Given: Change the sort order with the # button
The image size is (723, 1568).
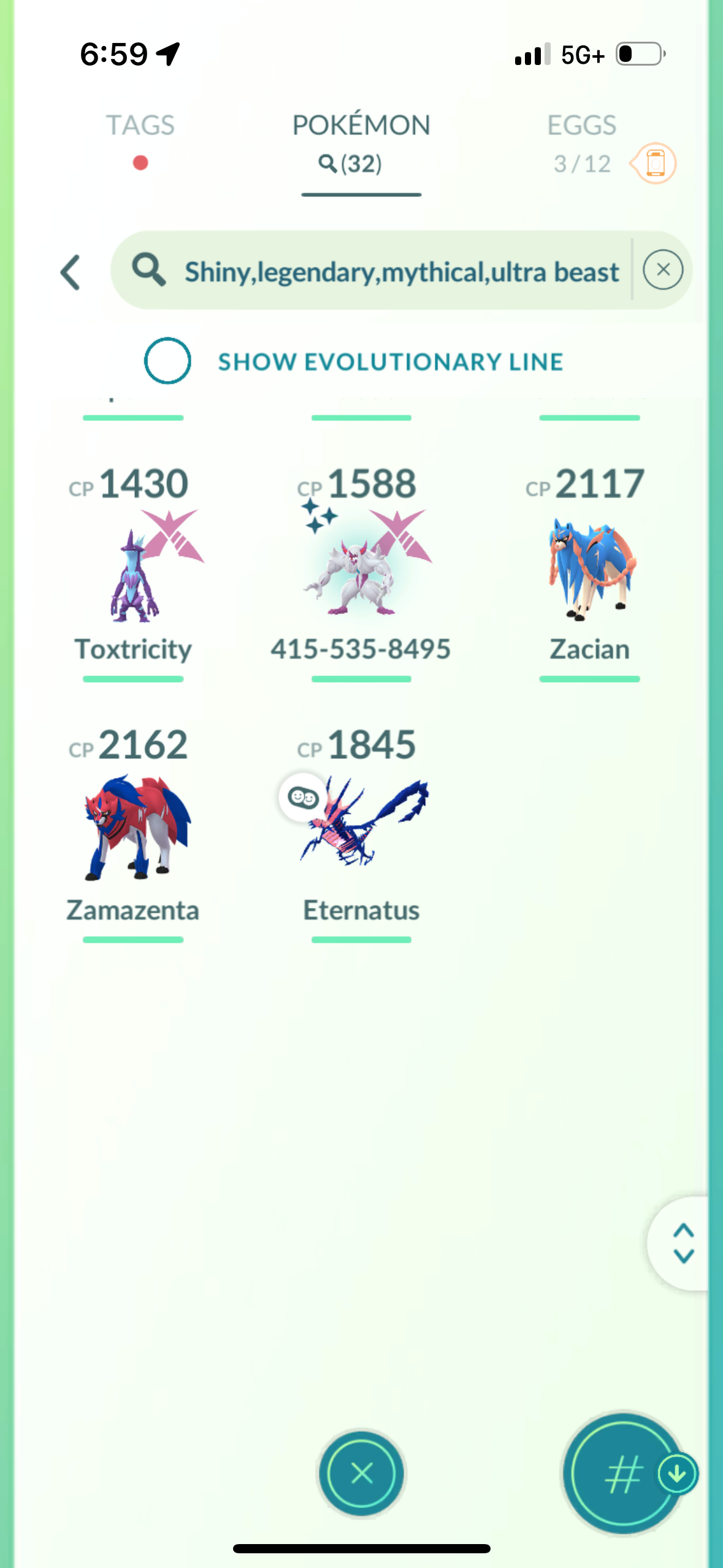Looking at the screenshot, I should click(x=623, y=1473).
